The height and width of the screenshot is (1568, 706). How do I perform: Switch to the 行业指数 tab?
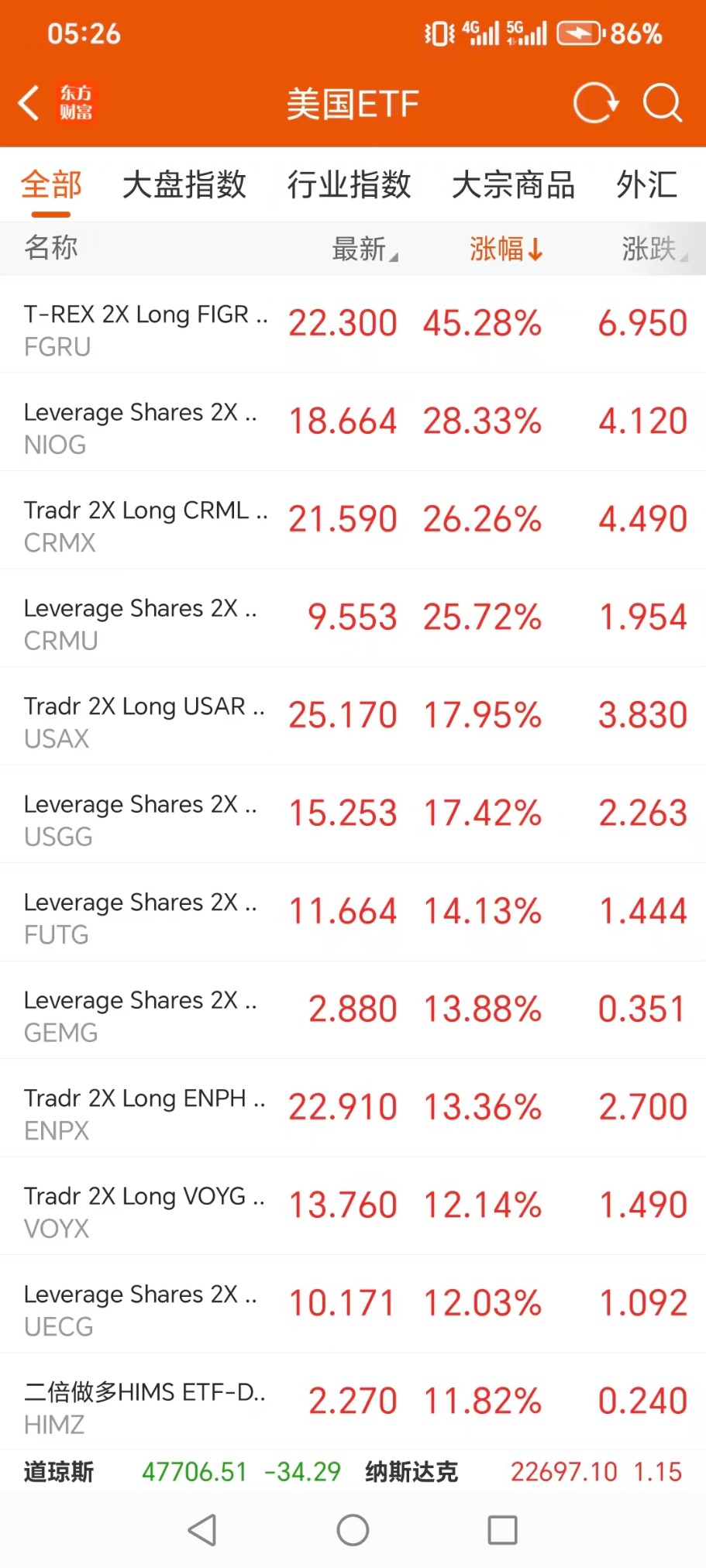tap(349, 185)
